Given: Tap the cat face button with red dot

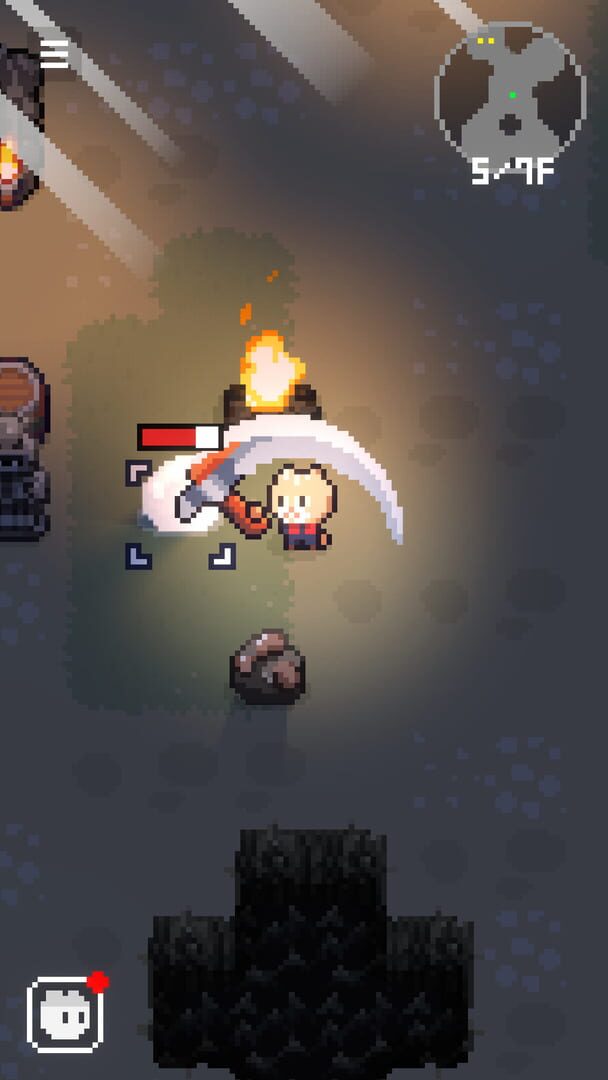Looking at the screenshot, I should pyautogui.click(x=65, y=1014).
